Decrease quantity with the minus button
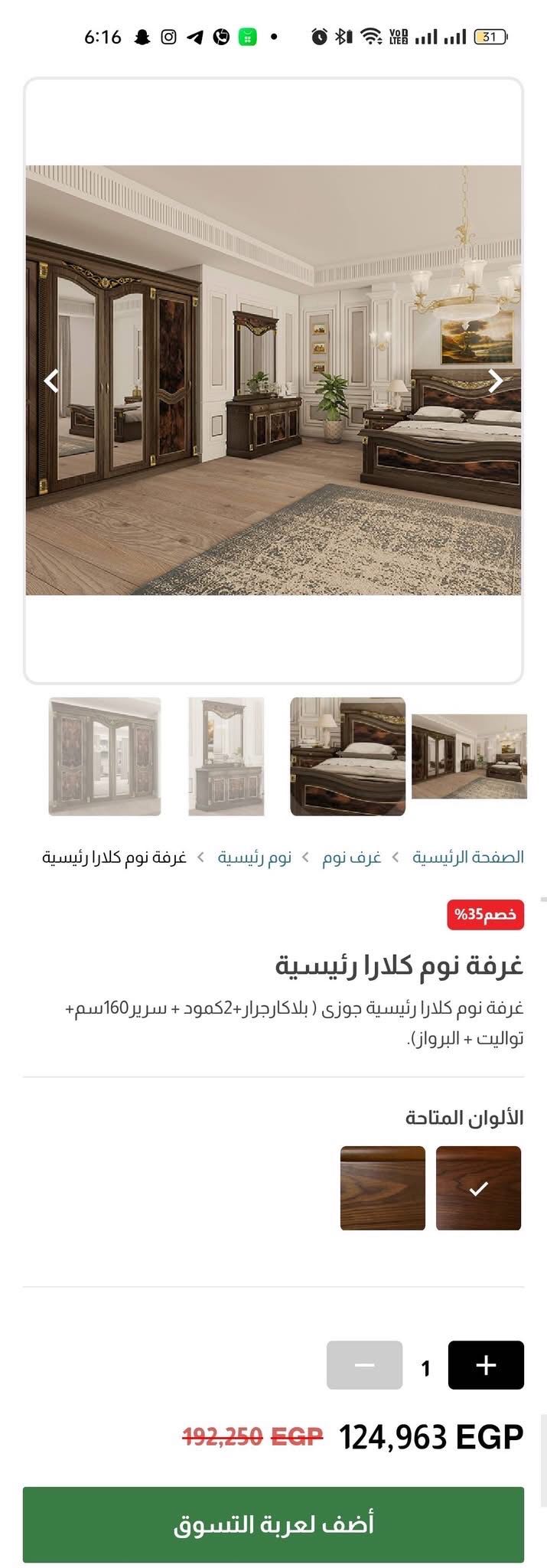 click(x=364, y=1365)
